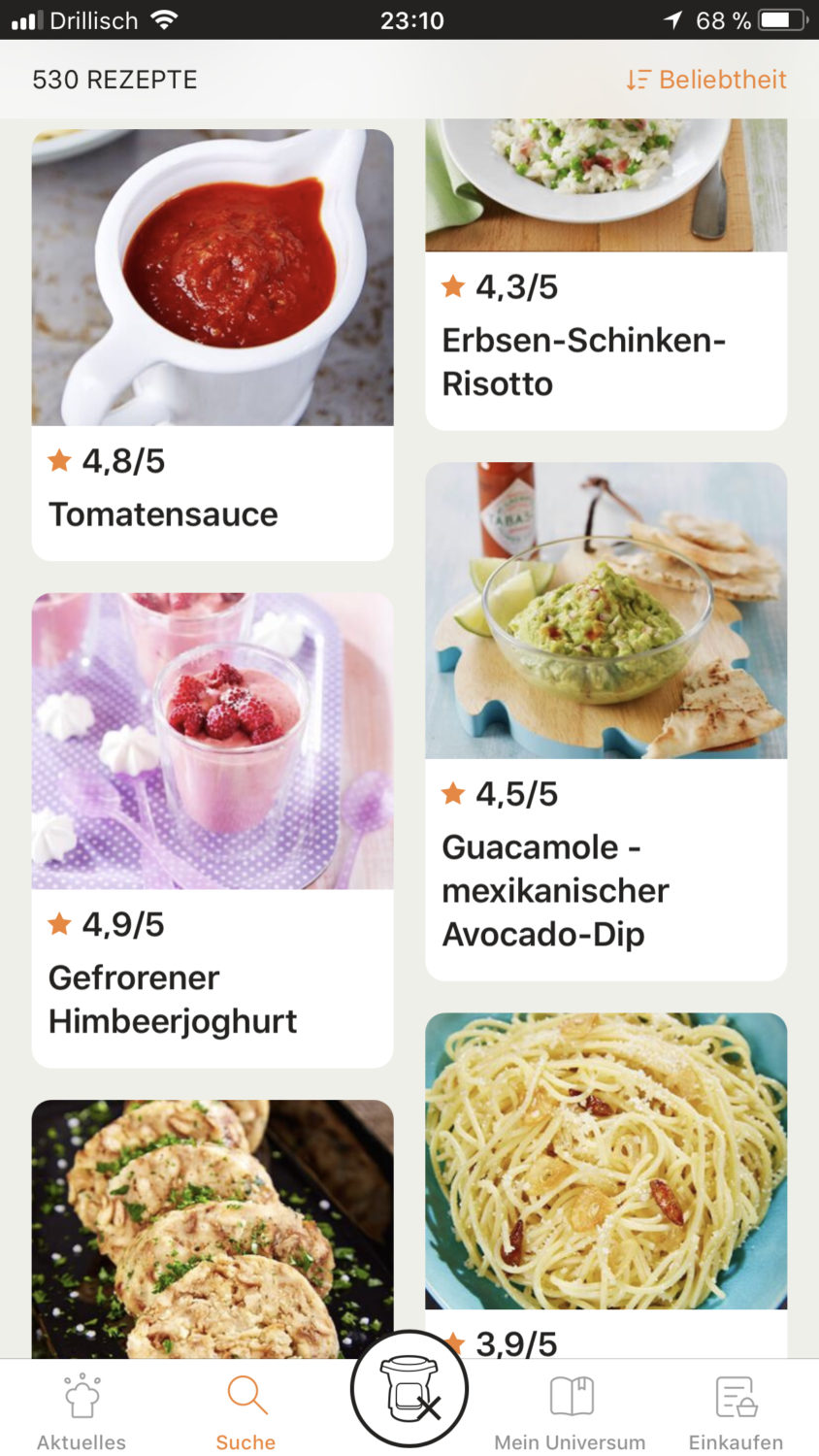The image size is (819, 1456).
Task: Go to Mein Universum
Action: pos(570,1412)
